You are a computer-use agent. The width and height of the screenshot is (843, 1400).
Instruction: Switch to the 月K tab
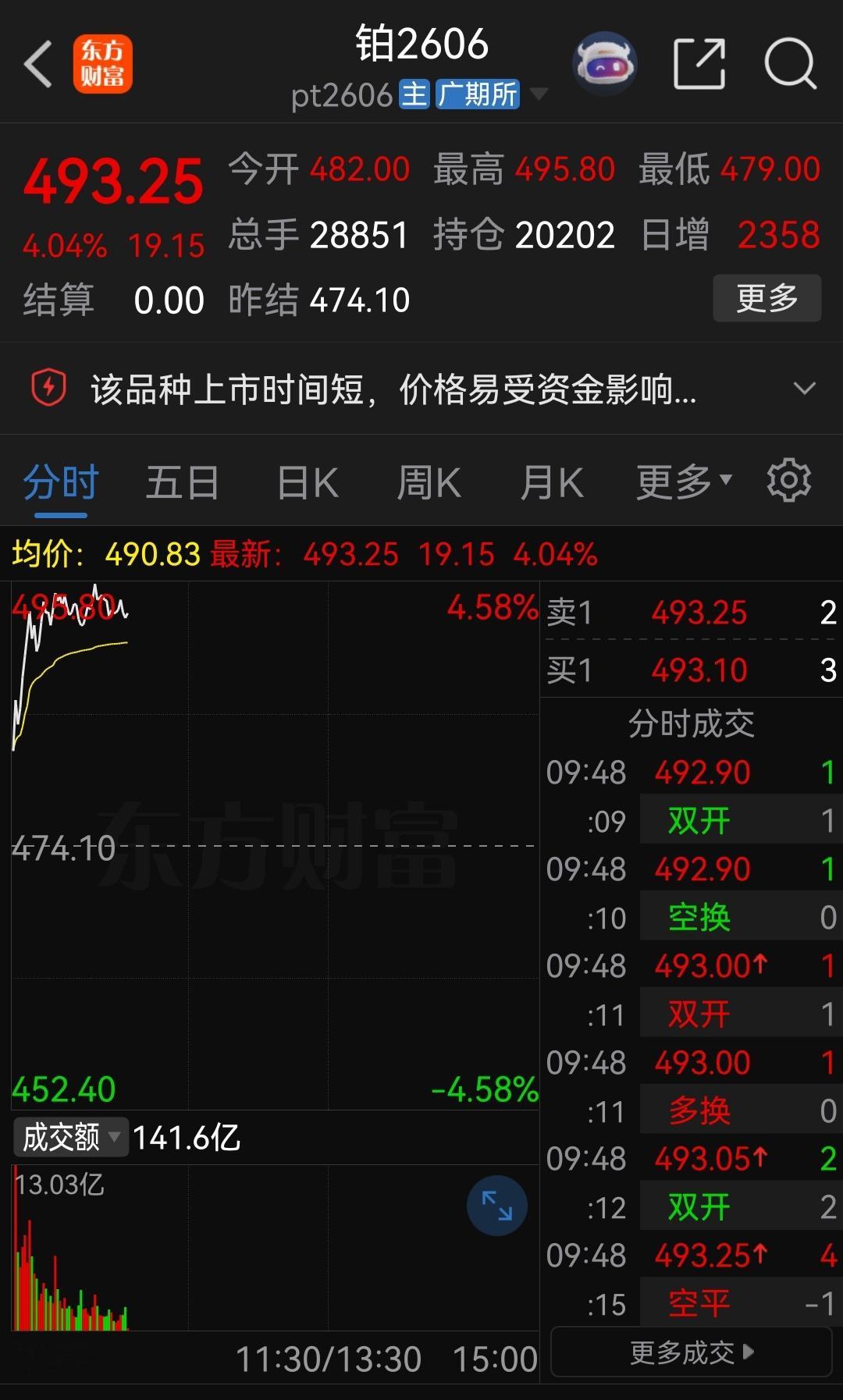click(x=552, y=481)
